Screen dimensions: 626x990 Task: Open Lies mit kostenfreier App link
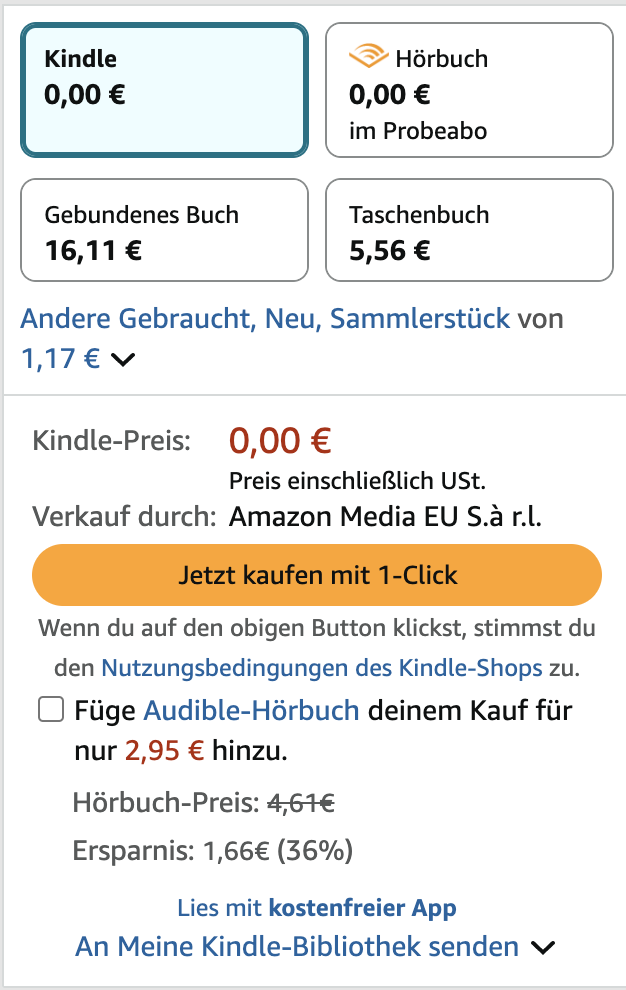317,908
